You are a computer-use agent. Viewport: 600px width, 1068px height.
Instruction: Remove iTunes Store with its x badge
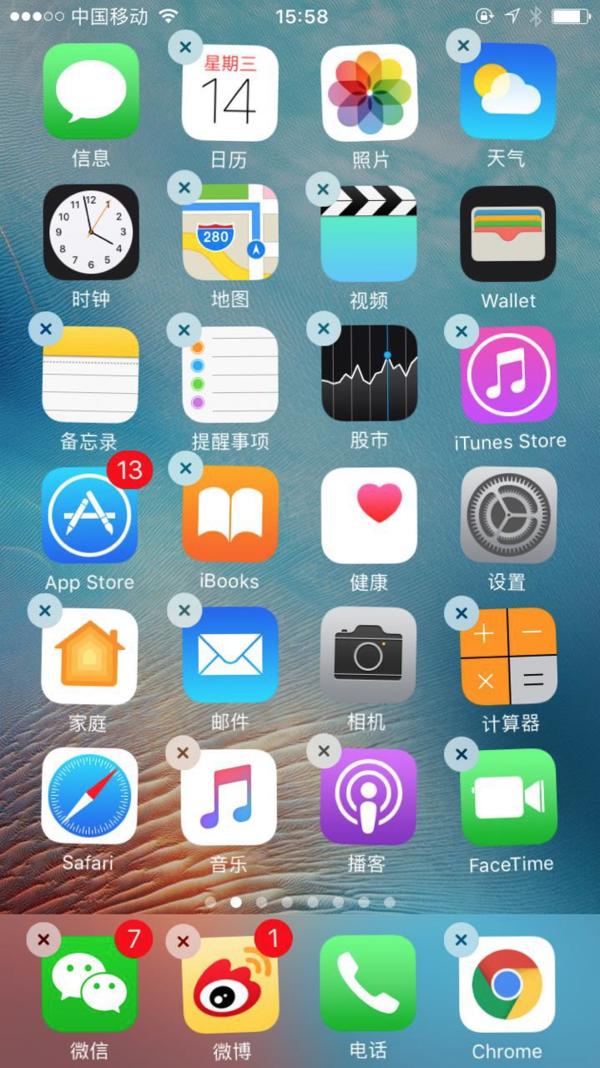462,329
